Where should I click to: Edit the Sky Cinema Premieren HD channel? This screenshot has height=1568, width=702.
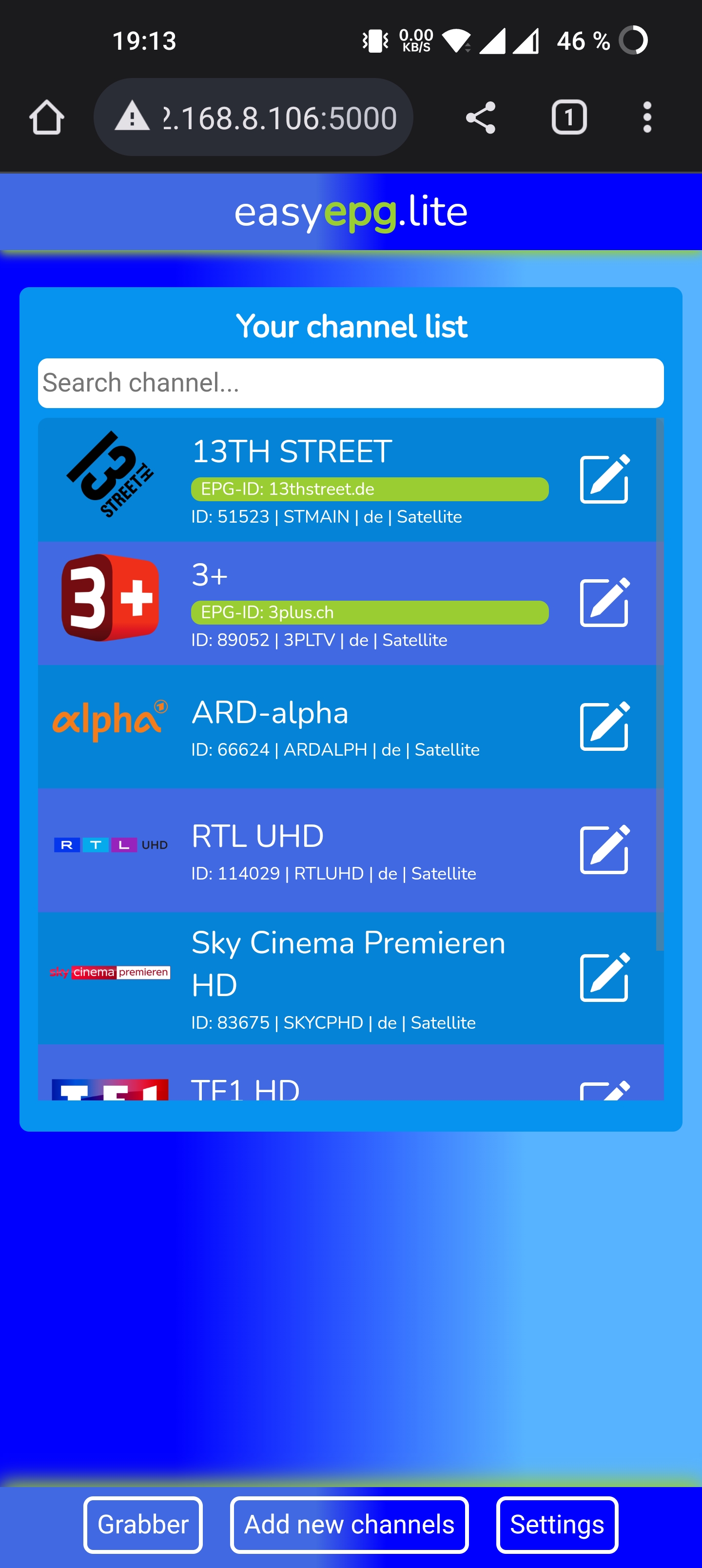point(604,978)
